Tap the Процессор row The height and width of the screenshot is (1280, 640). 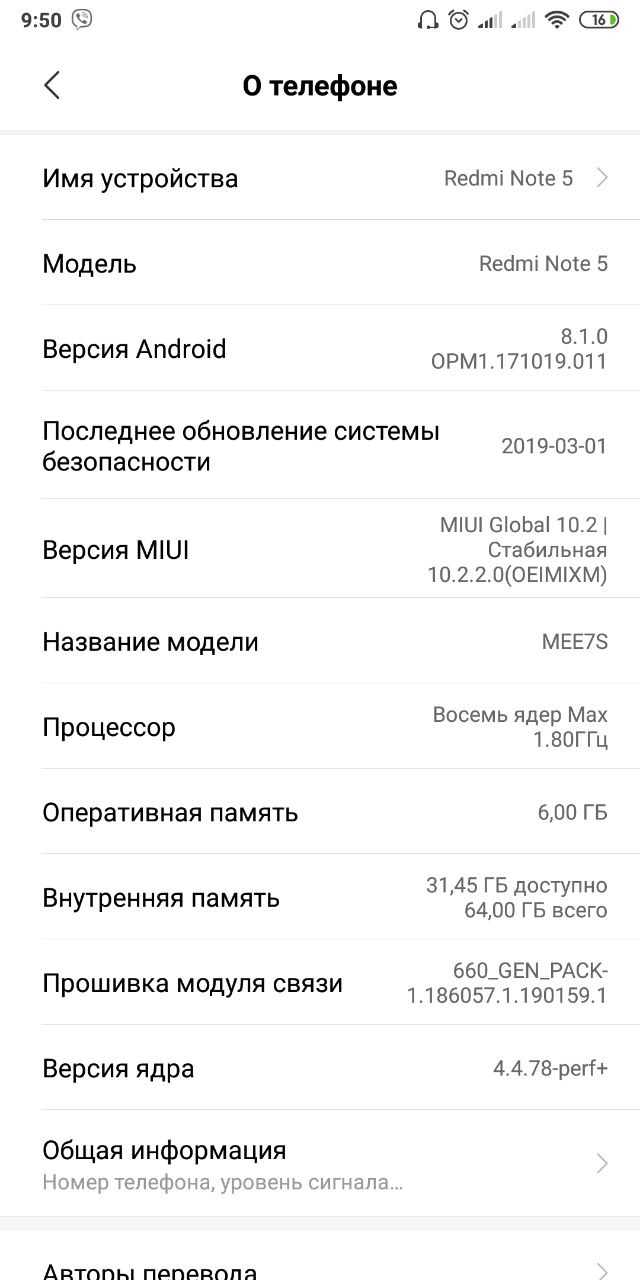tap(320, 727)
